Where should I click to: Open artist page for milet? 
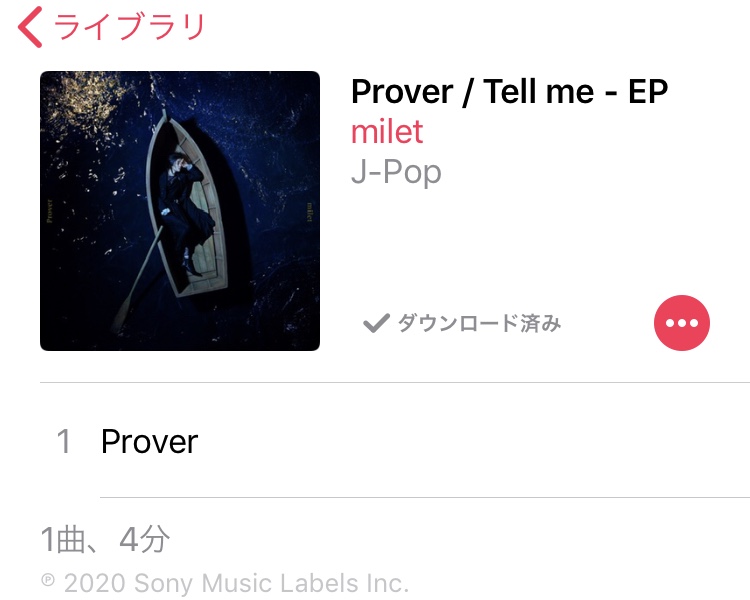coord(387,131)
